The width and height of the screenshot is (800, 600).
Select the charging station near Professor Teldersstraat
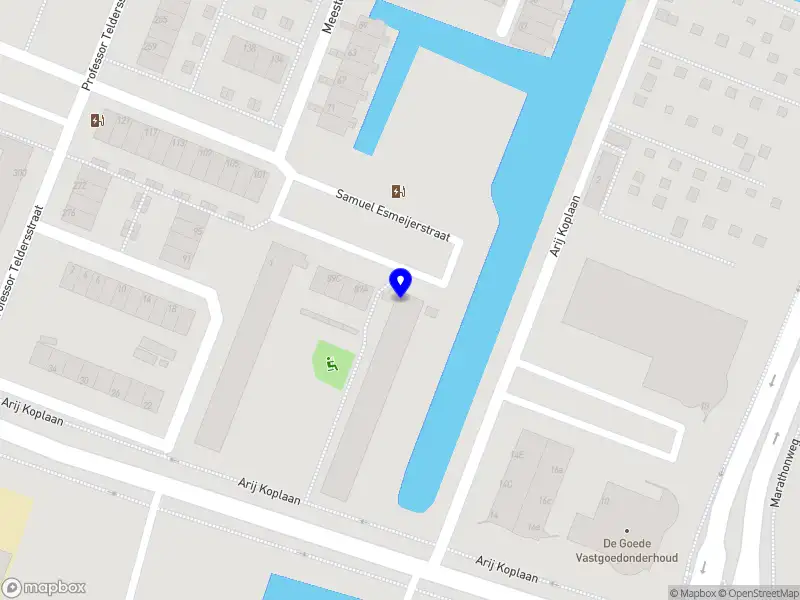pyautogui.click(x=96, y=120)
